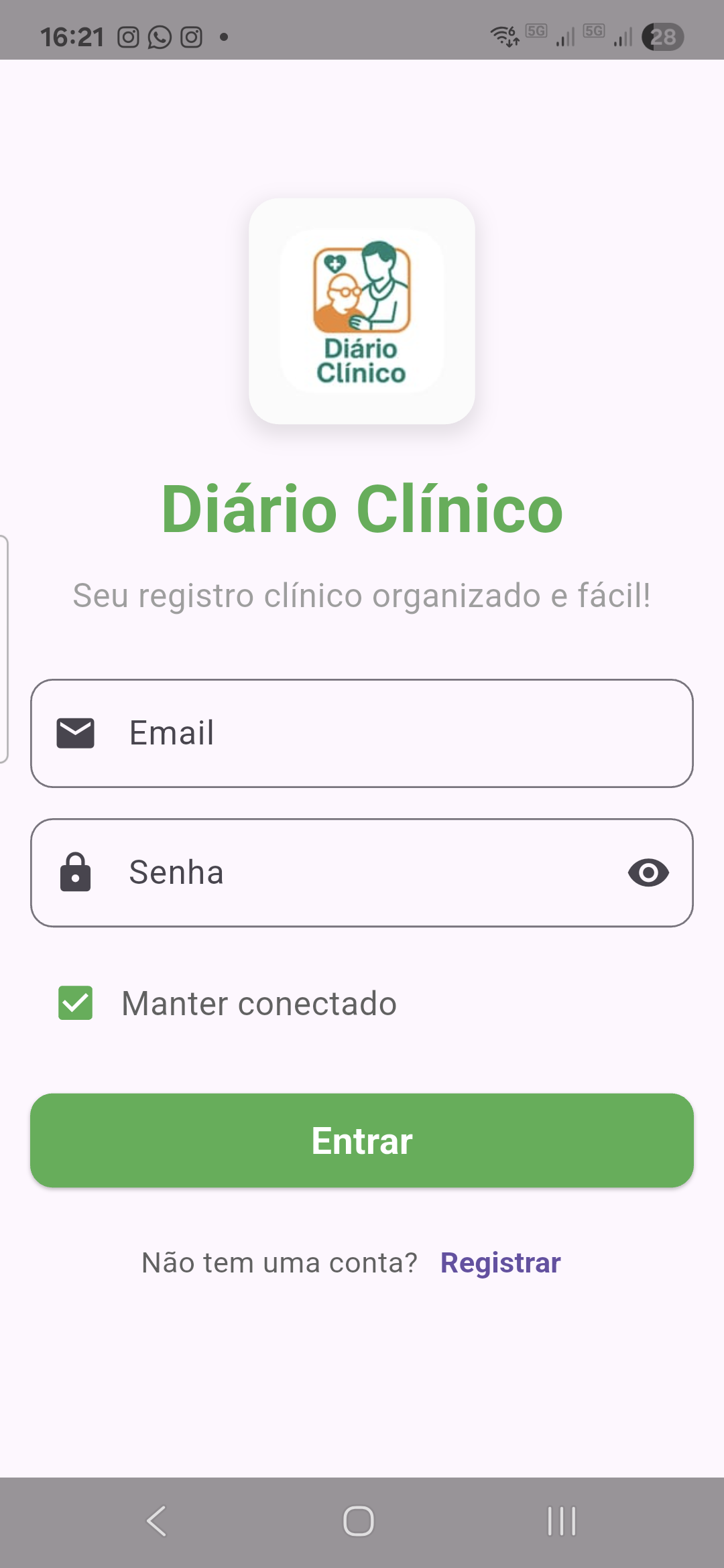Image resolution: width=724 pixels, height=1568 pixels.
Task: Click inside the Email field
Action: coord(335,733)
